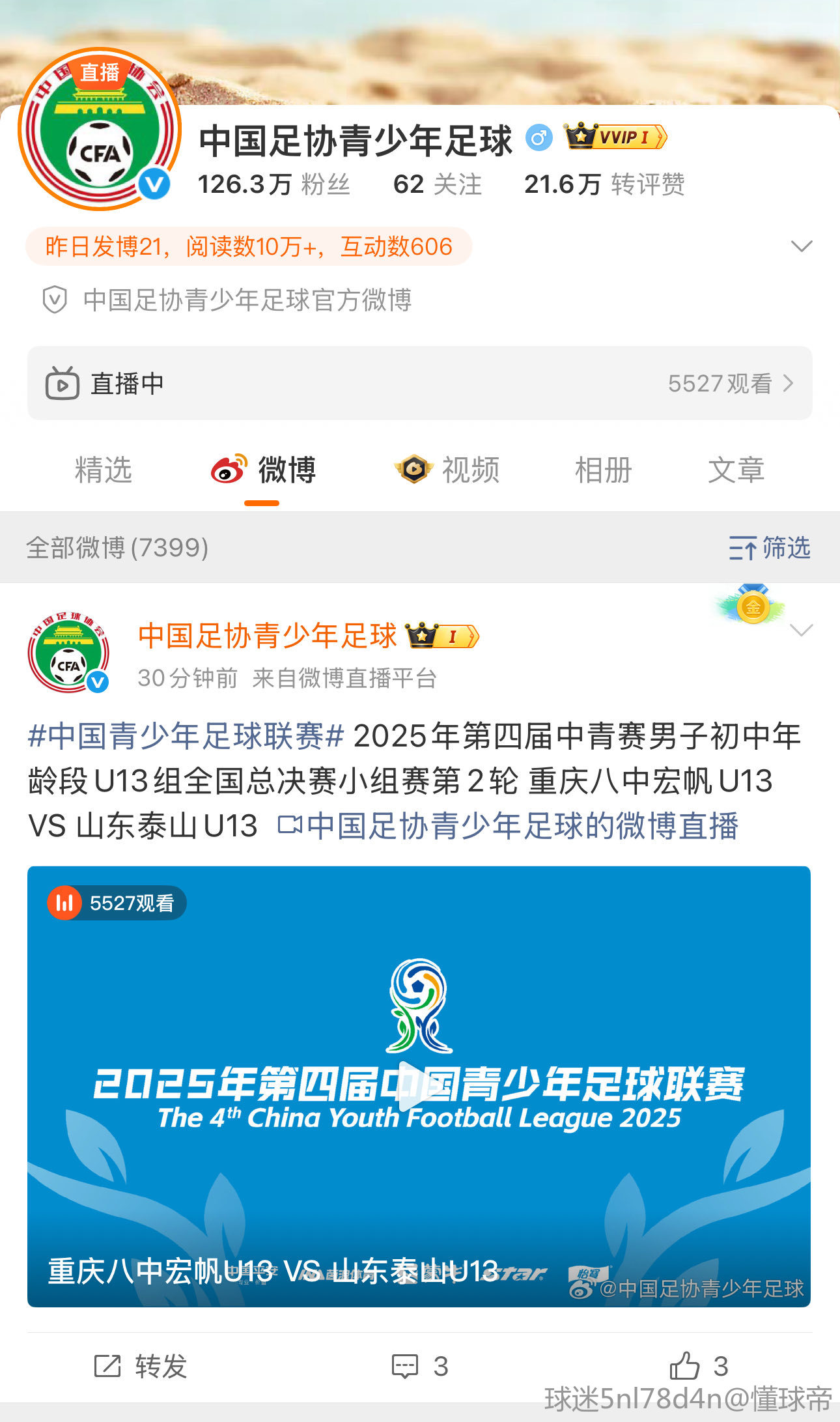Screen dimensions: 840x1422
Task: Like the live stream post
Action: click(698, 1366)
